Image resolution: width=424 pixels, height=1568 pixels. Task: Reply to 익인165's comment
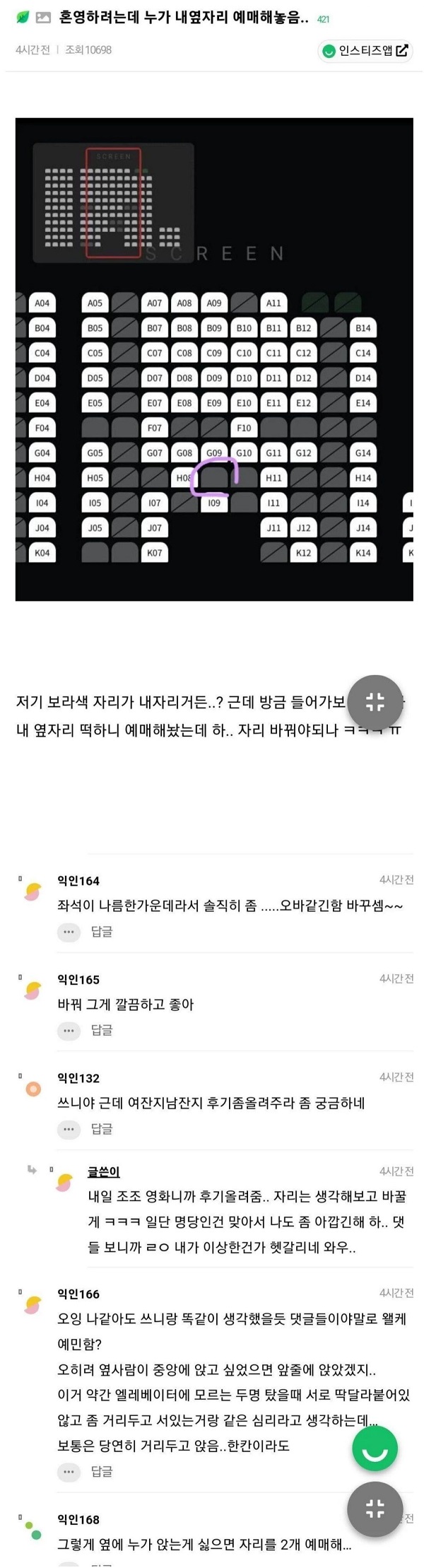point(102,1030)
